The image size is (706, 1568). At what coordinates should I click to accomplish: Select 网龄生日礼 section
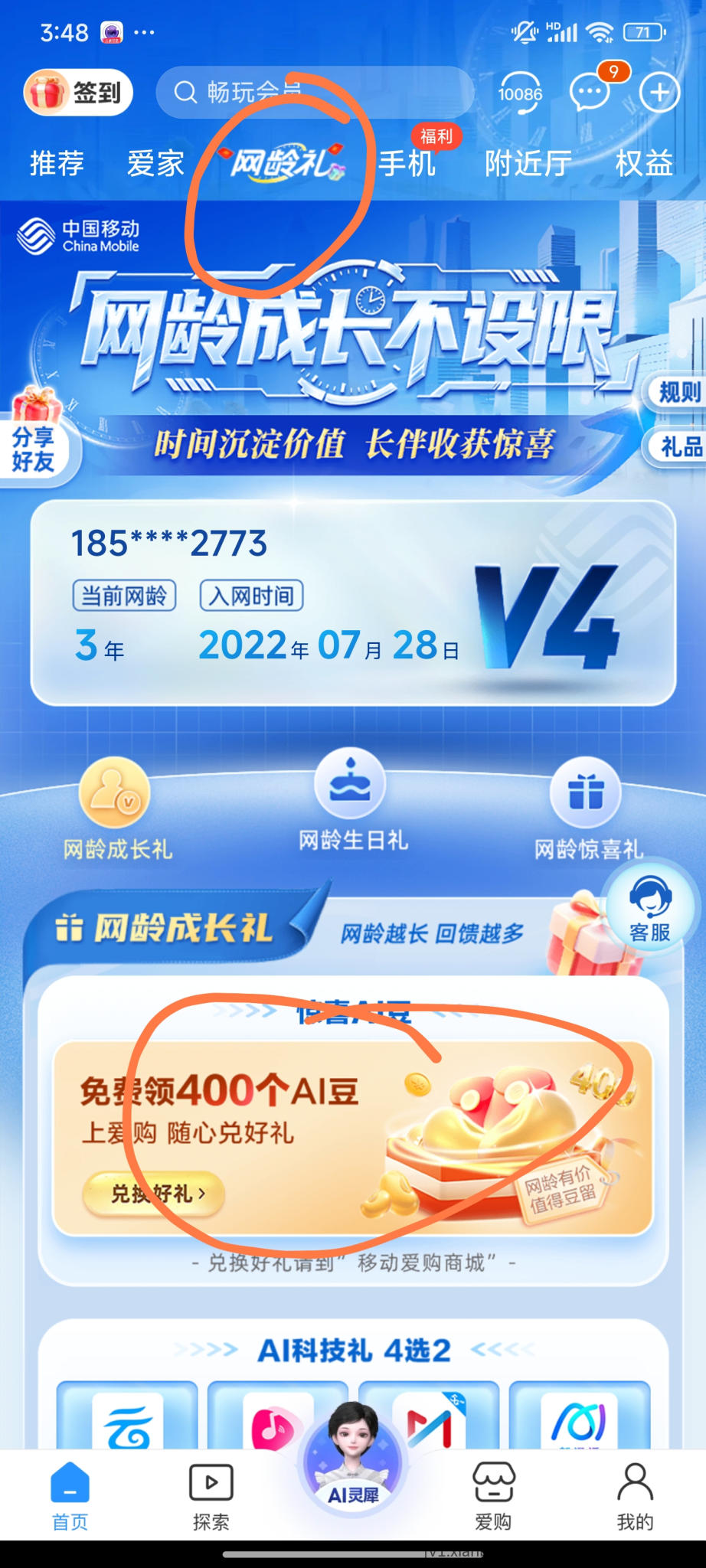[352, 802]
